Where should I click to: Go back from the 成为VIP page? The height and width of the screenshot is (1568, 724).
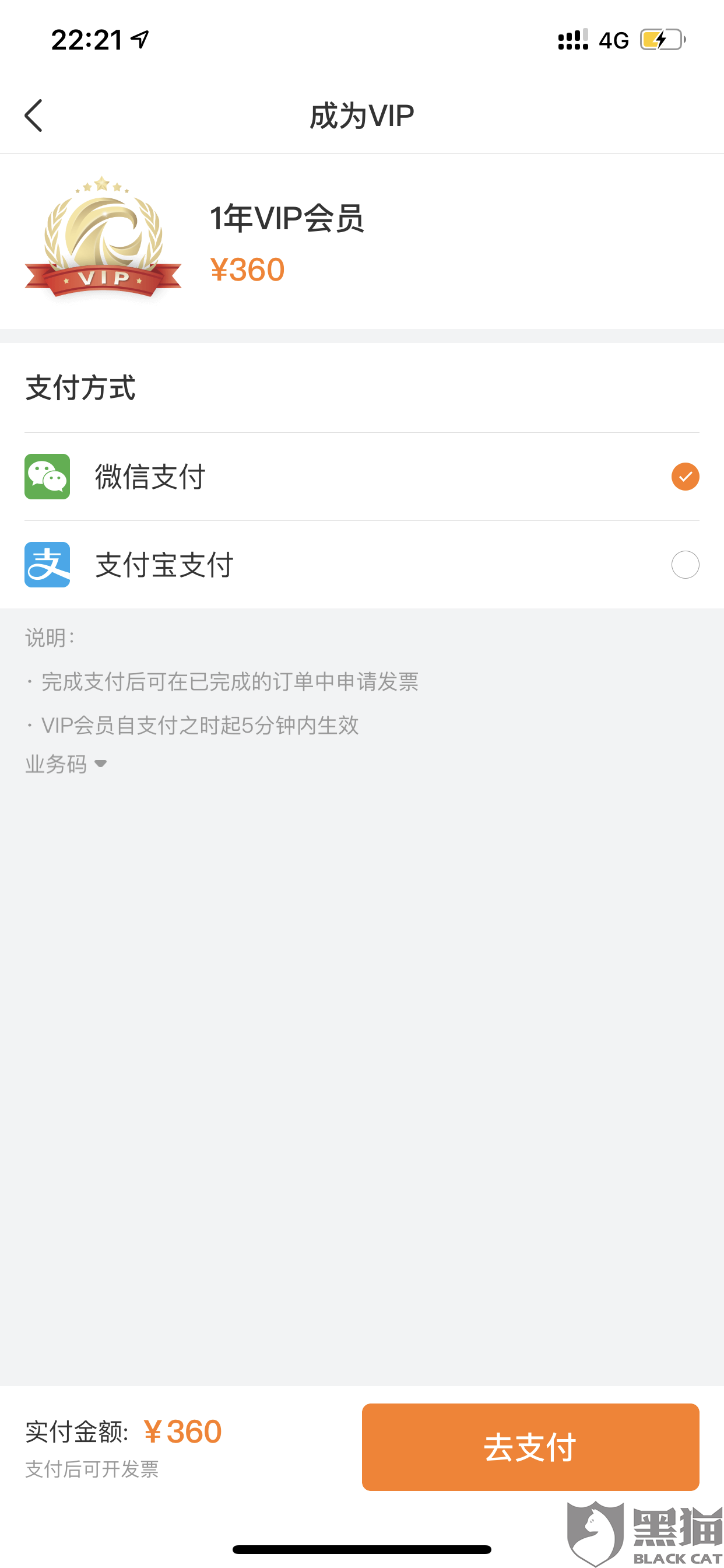[x=33, y=116]
